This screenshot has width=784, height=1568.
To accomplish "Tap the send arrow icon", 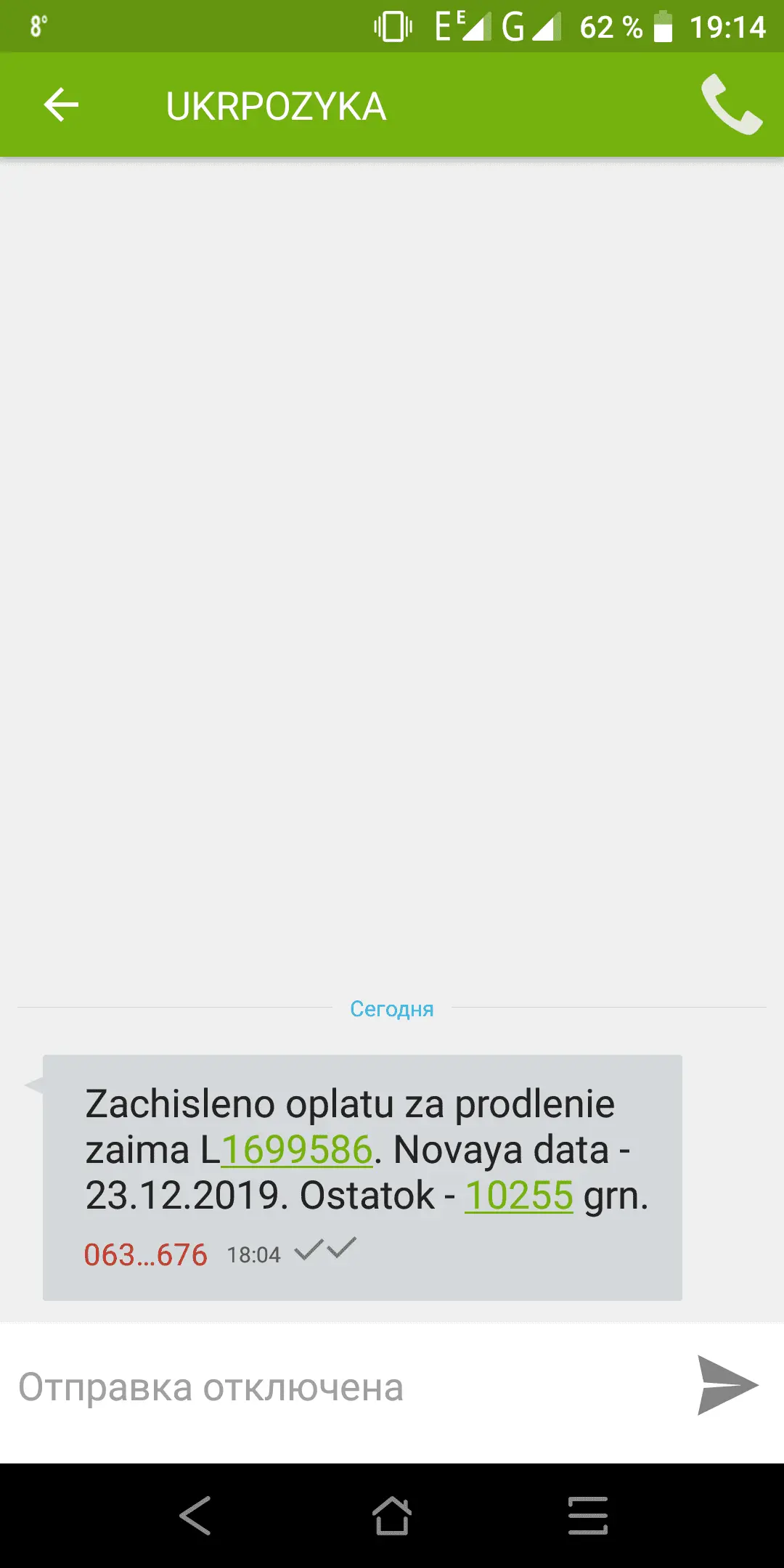I will (x=727, y=1385).
